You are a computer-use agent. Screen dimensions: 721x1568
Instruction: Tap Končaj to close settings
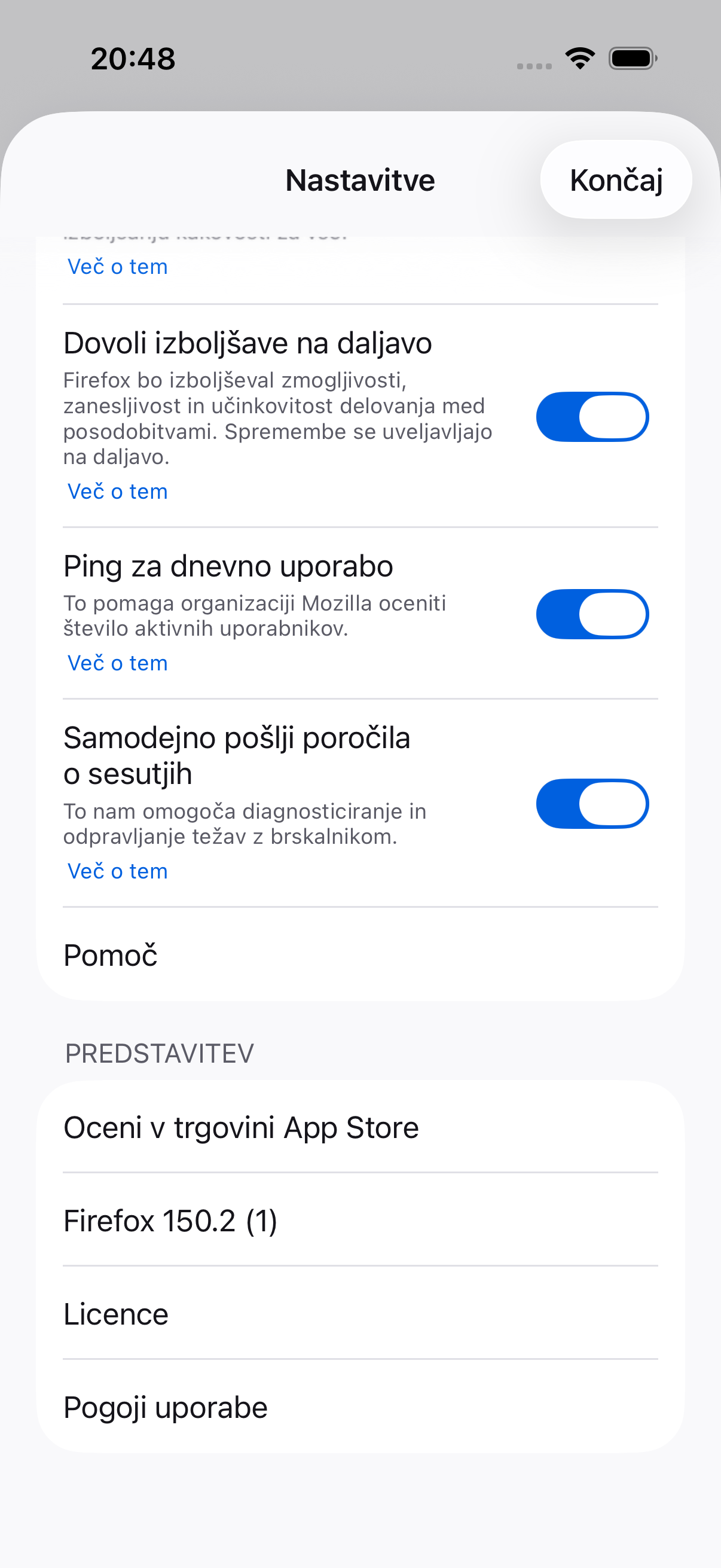pyautogui.click(x=615, y=180)
